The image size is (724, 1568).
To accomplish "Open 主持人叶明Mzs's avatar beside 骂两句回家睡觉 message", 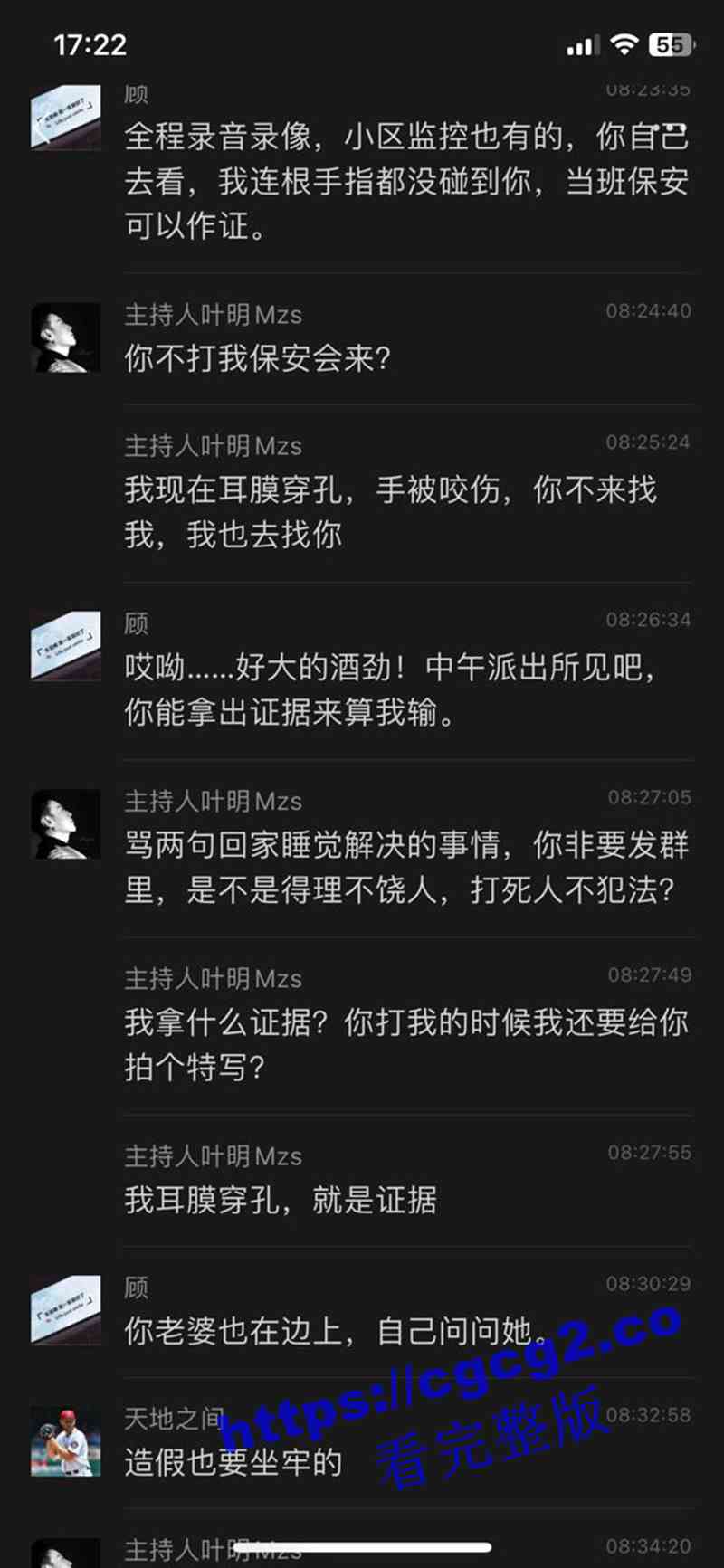I will pos(66,823).
